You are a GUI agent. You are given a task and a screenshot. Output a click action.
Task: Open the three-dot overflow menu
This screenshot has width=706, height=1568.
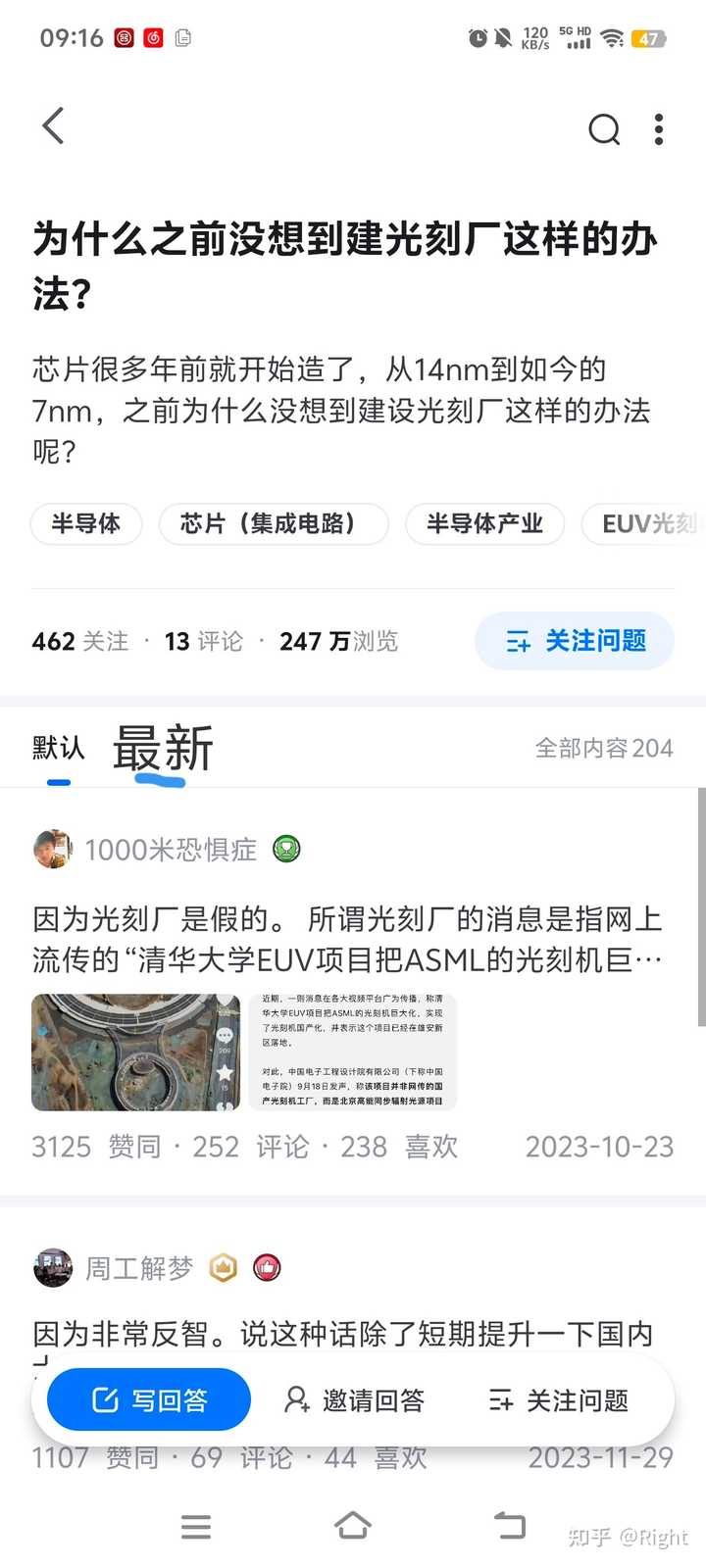659,128
